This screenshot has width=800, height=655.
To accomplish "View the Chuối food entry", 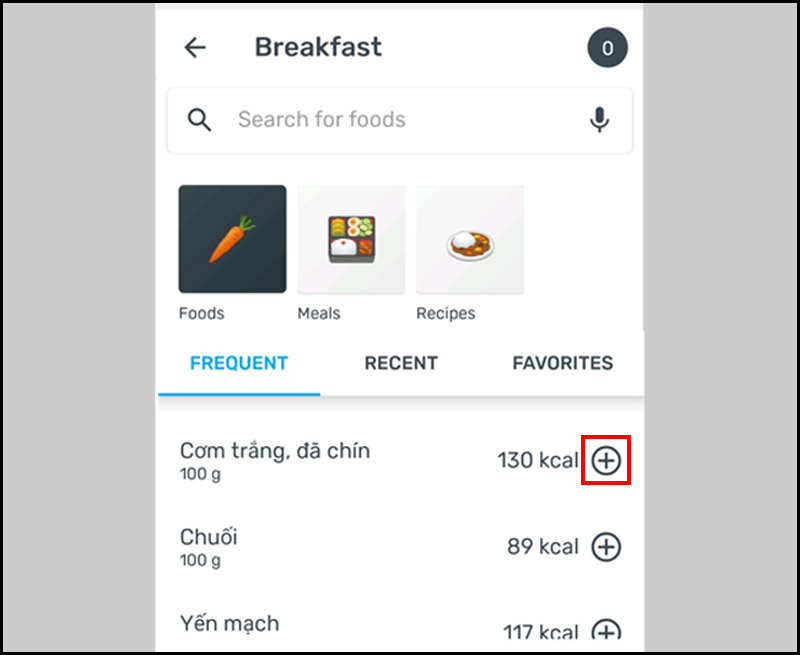I will (x=209, y=546).
